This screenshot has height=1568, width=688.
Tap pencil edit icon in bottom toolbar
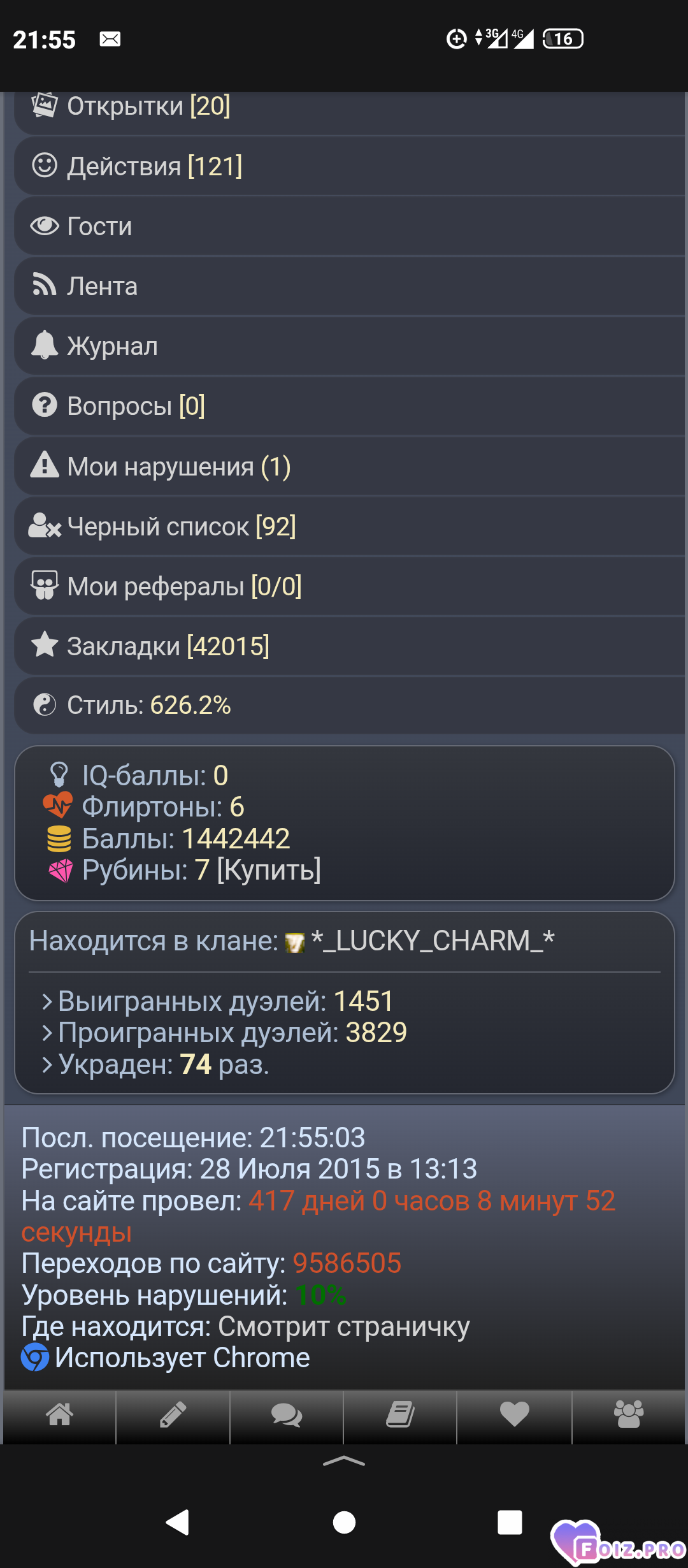point(173,1414)
